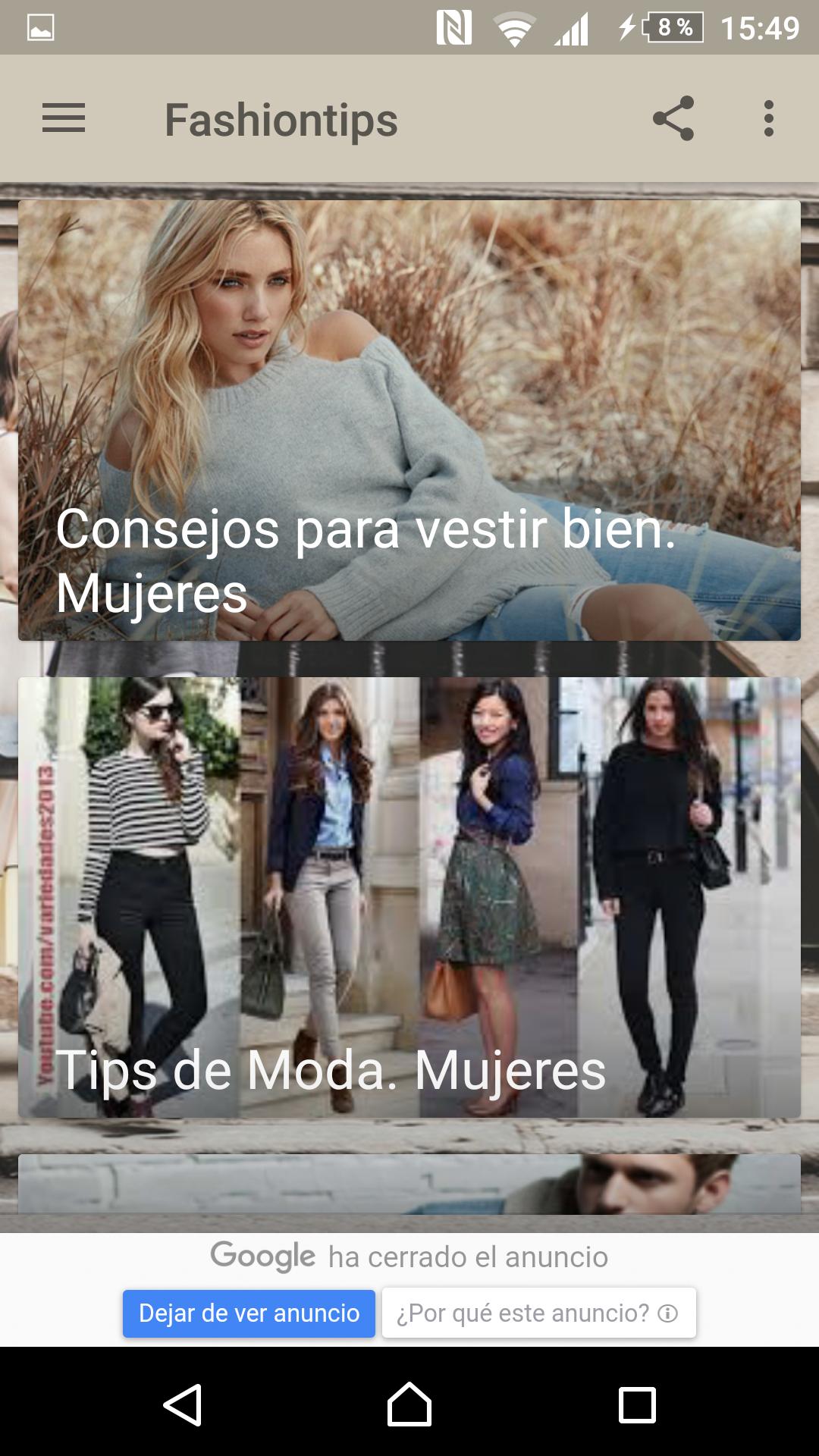Open the overflow options menu

[x=767, y=118]
